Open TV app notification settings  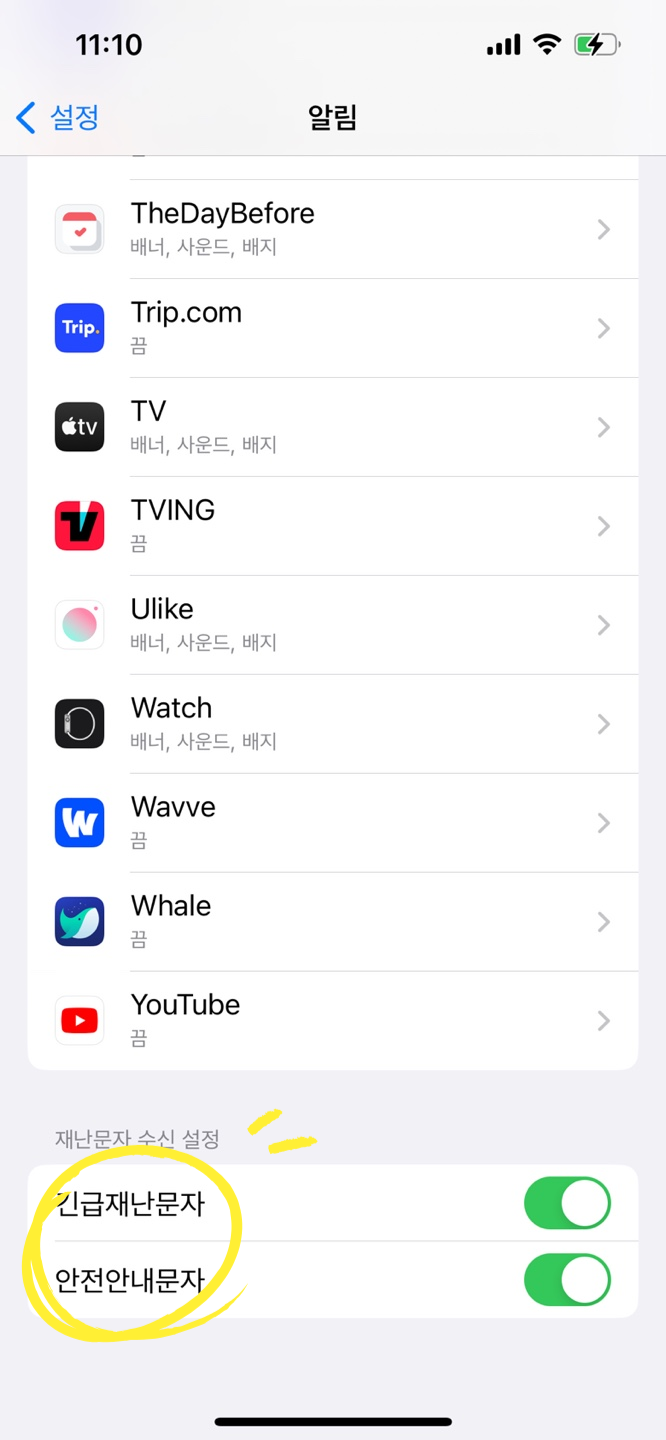click(333, 427)
